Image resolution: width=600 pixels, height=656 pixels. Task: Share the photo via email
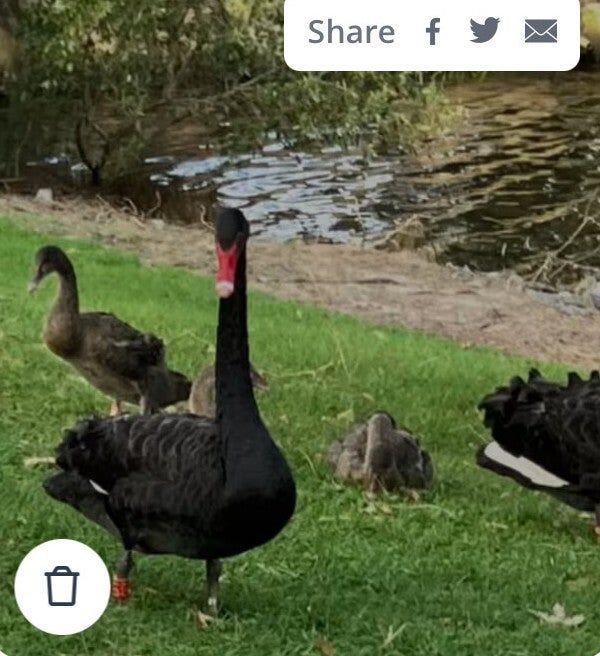540,32
